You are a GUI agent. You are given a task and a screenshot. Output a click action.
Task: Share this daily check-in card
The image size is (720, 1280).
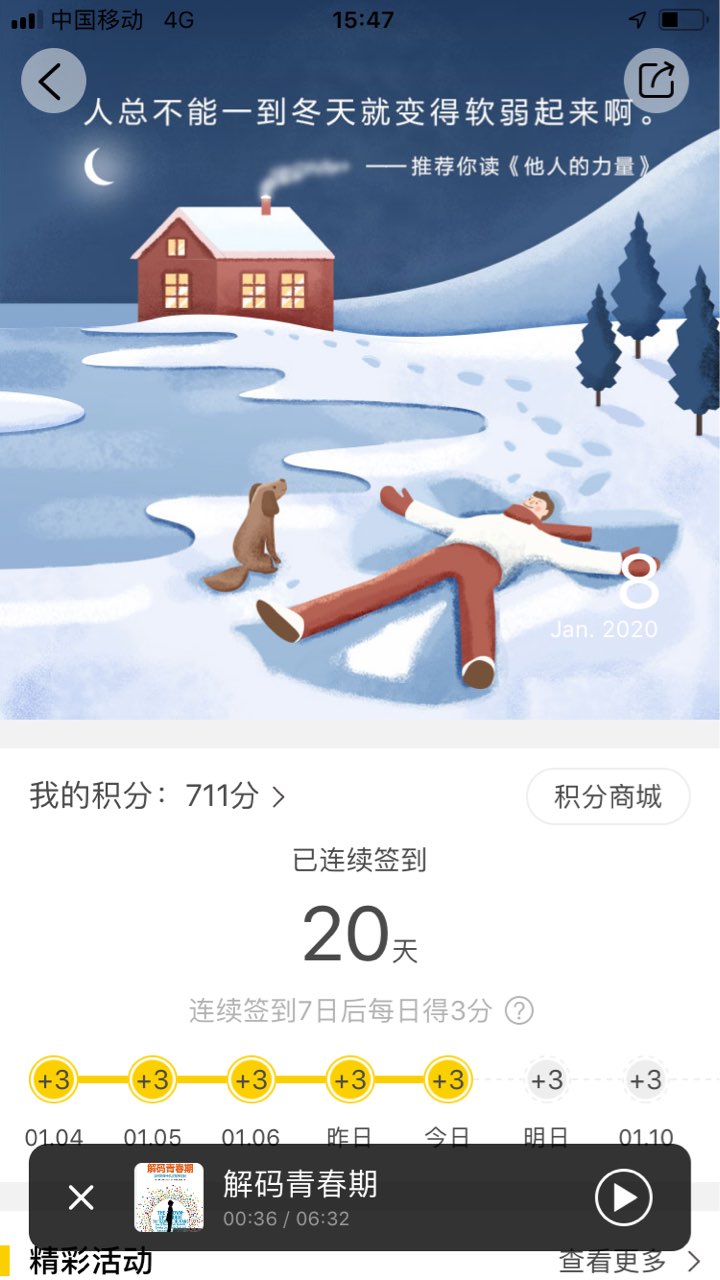point(656,79)
